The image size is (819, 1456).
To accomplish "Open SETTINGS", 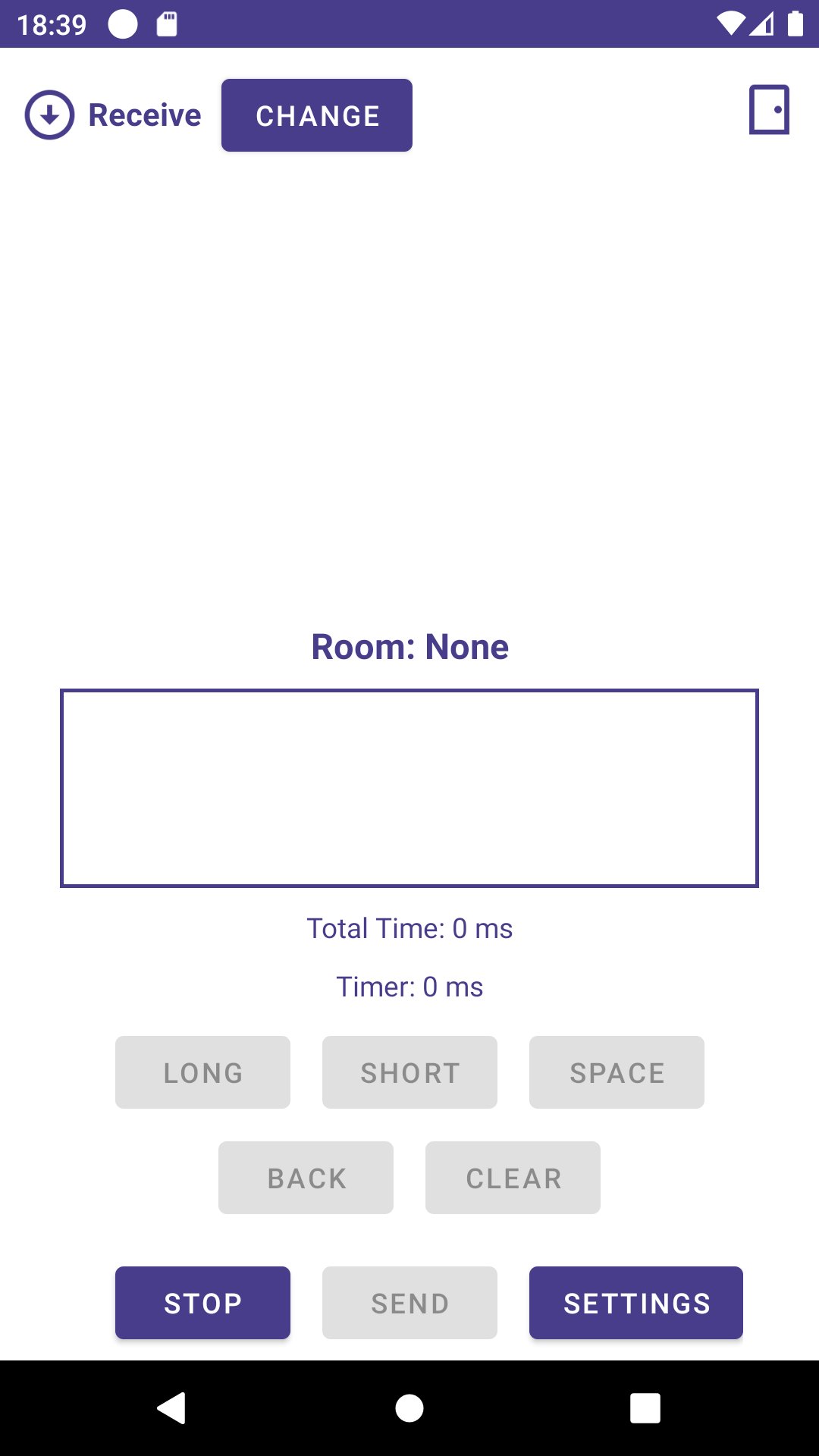I will coord(635,1303).
